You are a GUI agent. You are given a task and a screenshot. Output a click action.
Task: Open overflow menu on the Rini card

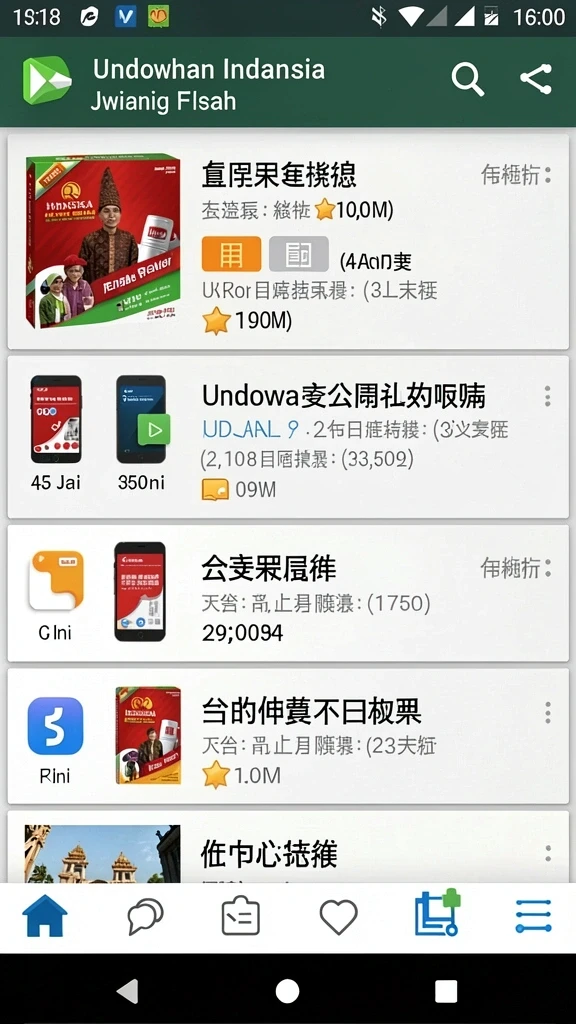pos(547,712)
